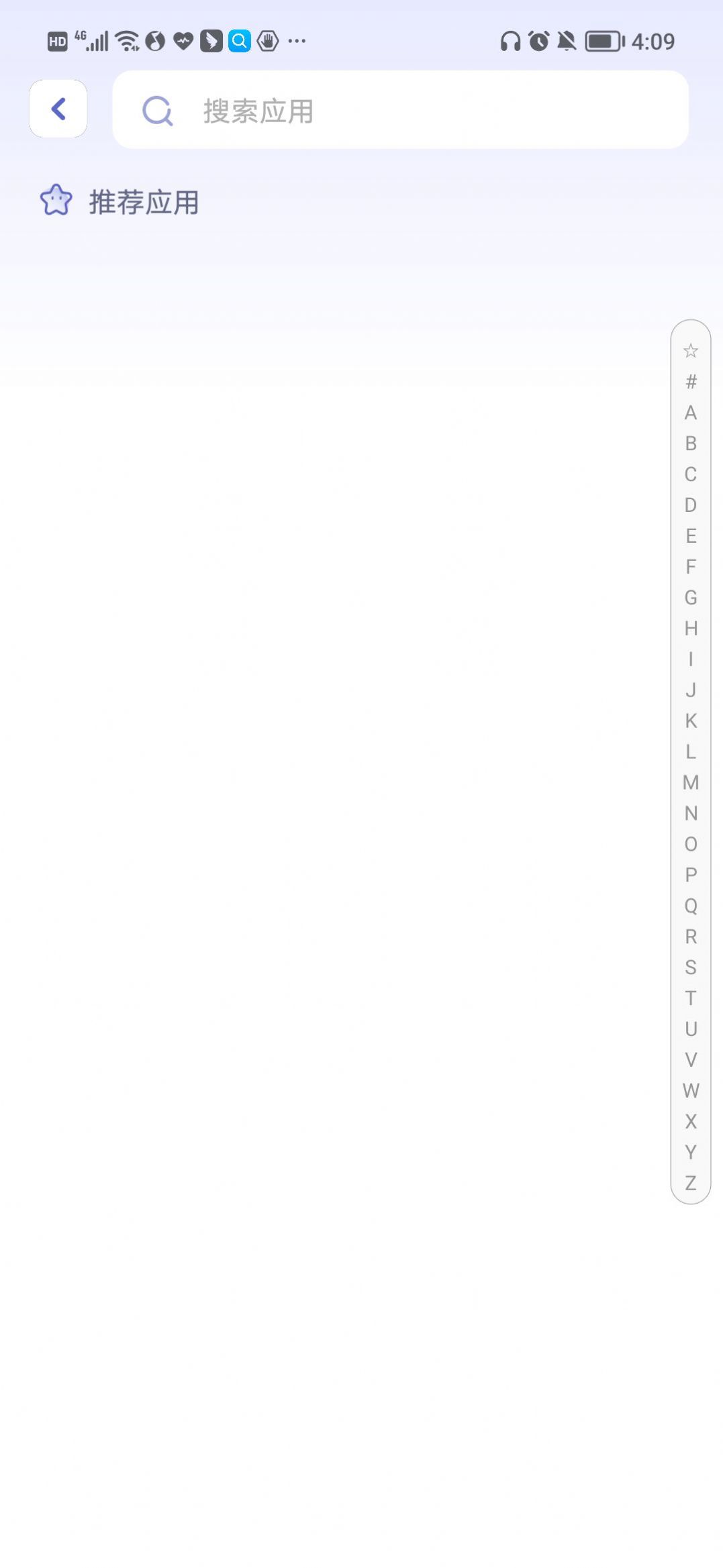Go back using the arrow button

[x=58, y=109]
